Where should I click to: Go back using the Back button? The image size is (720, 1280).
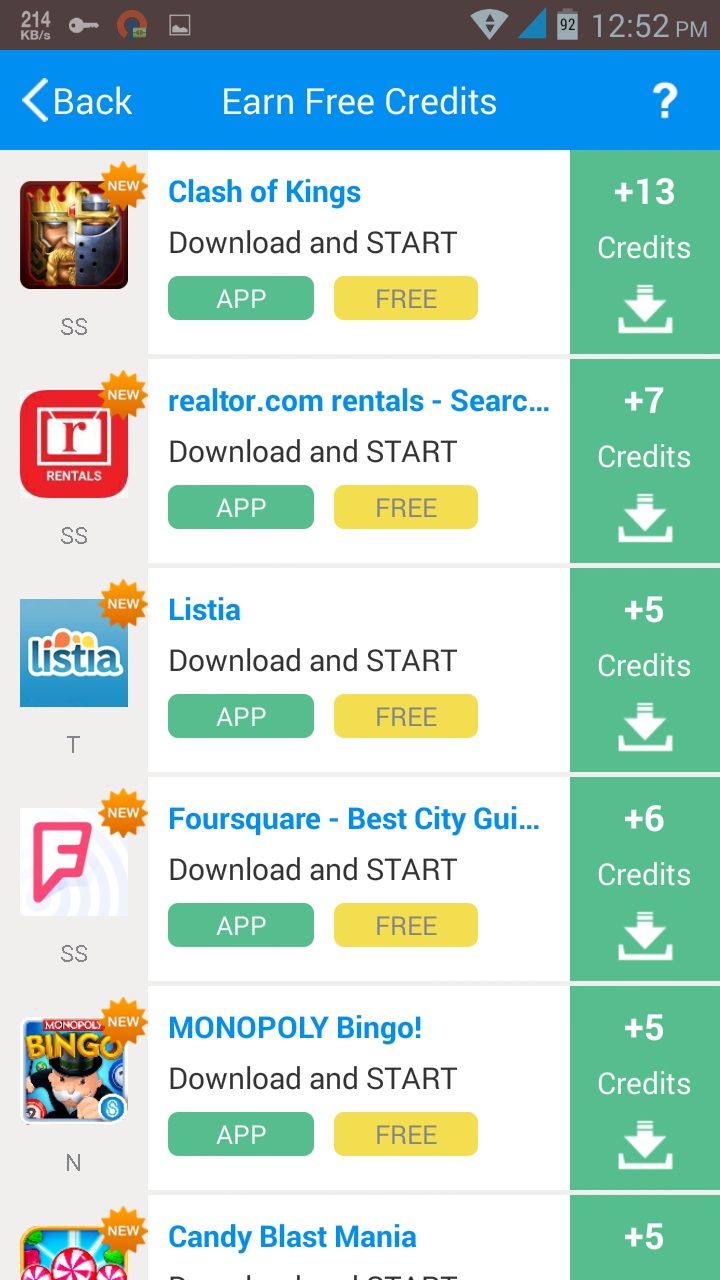[x=77, y=101]
